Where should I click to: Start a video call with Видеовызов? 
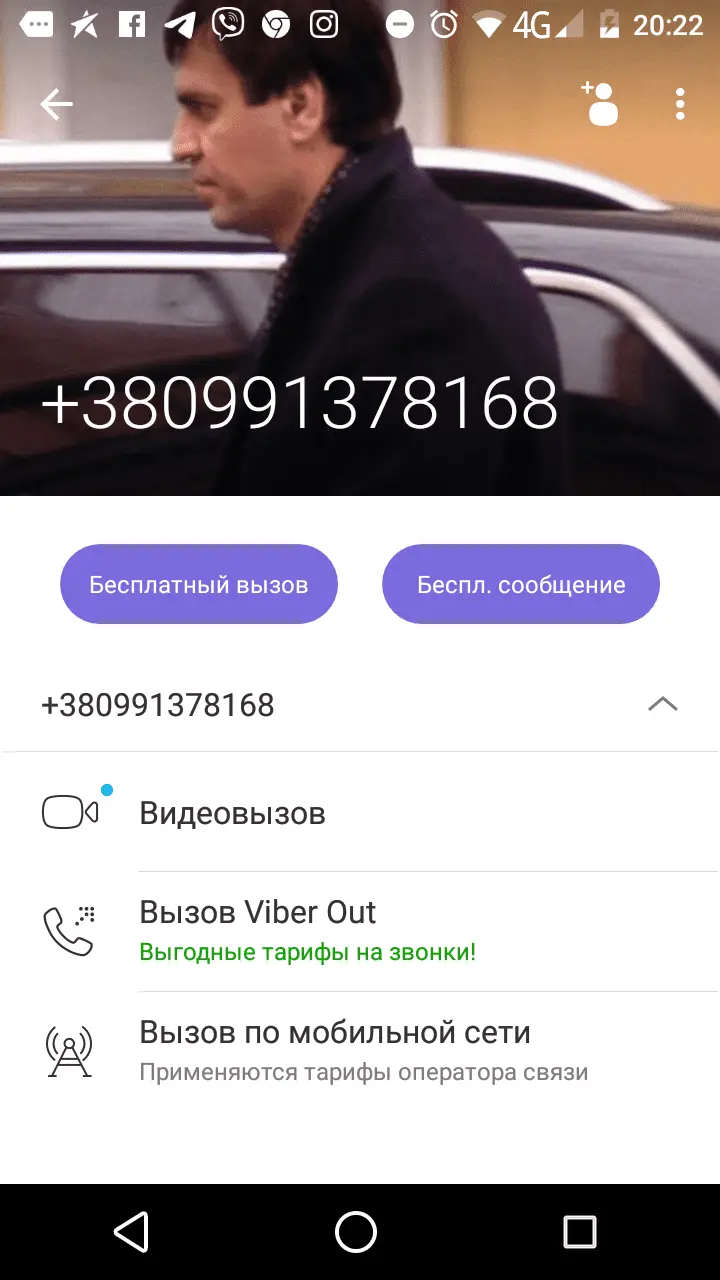pyautogui.click(x=232, y=813)
